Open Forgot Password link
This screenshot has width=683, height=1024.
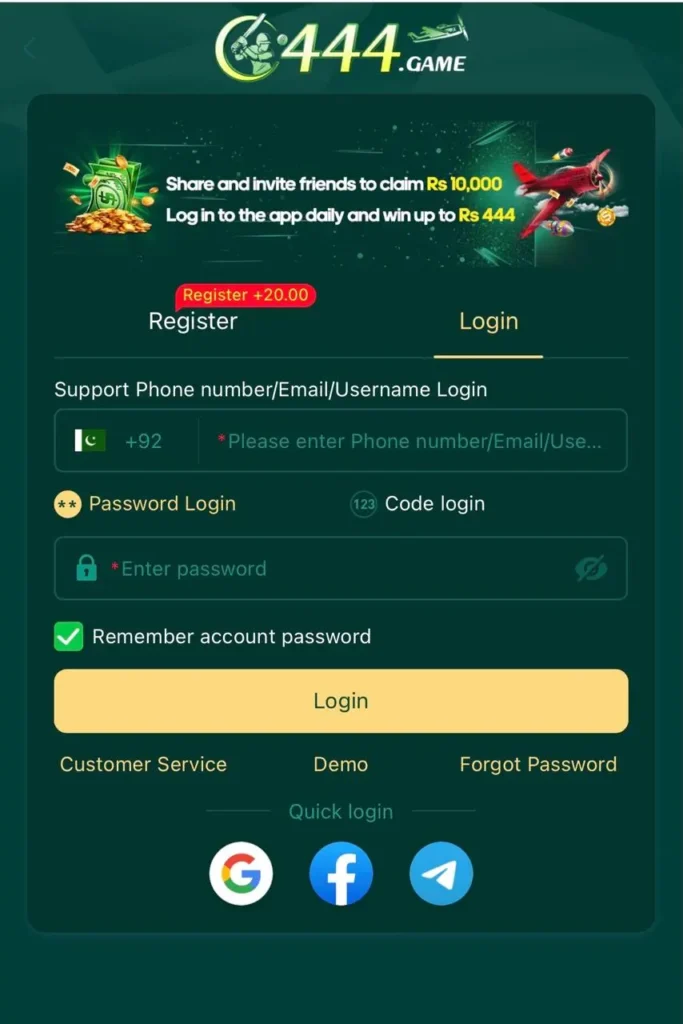click(x=538, y=764)
